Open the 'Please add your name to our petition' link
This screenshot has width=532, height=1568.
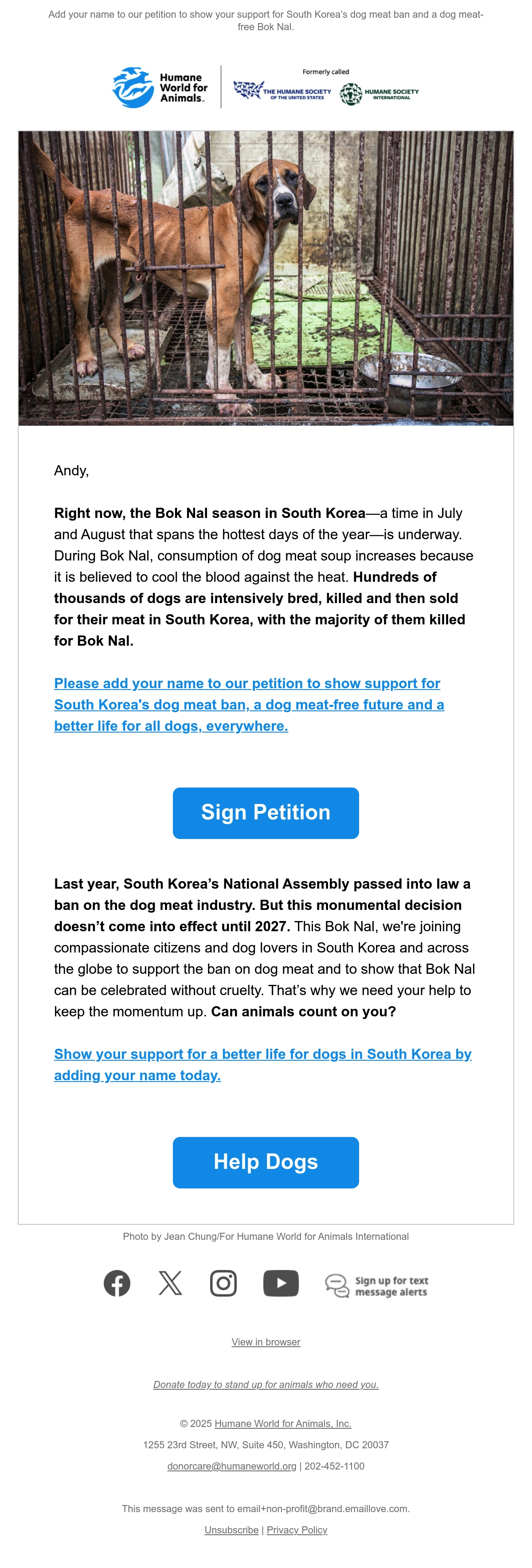point(249,704)
